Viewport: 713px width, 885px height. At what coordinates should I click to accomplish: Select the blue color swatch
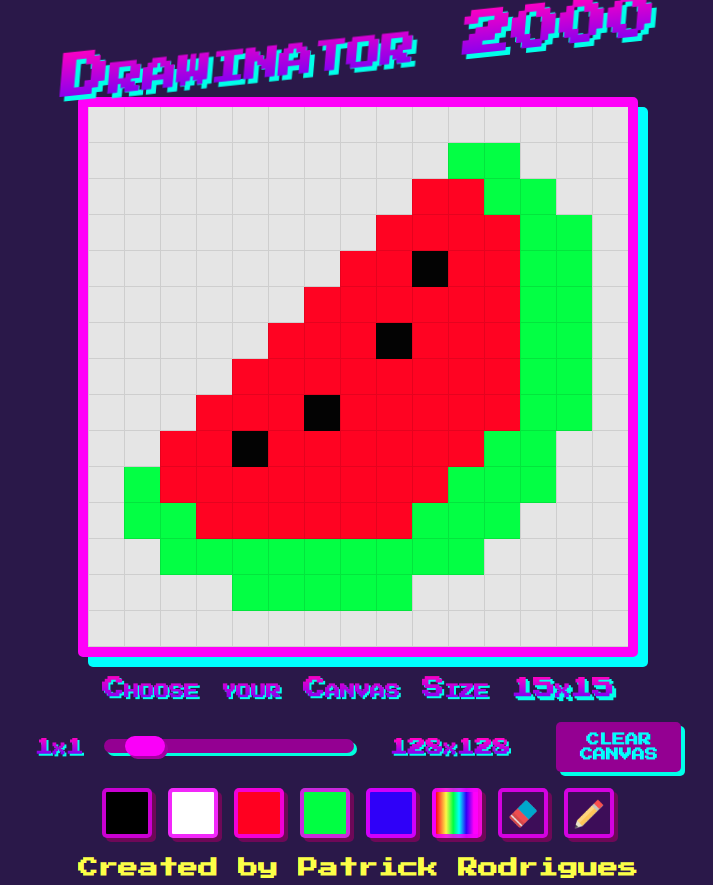[x=391, y=813]
